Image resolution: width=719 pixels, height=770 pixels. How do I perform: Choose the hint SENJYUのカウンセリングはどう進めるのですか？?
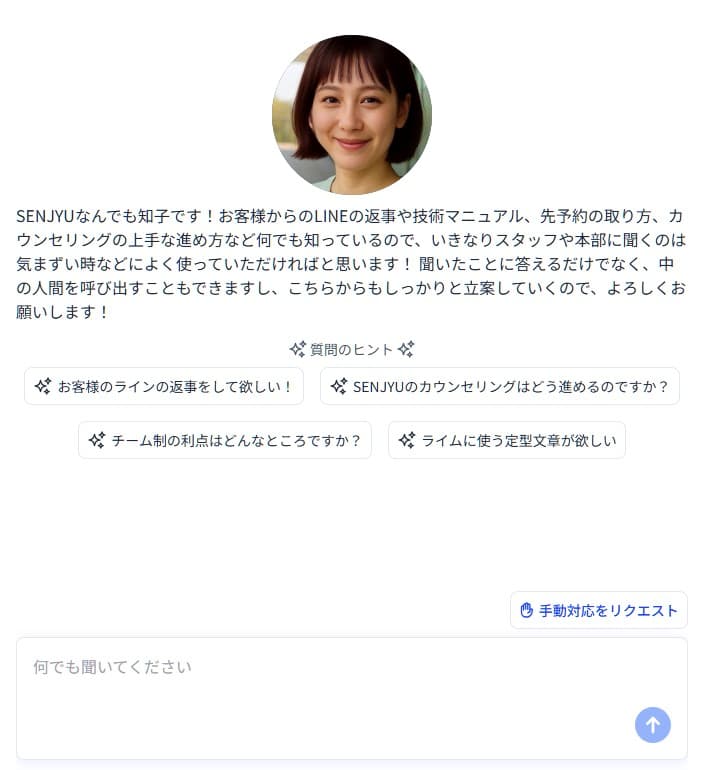pyautogui.click(x=499, y=386)
